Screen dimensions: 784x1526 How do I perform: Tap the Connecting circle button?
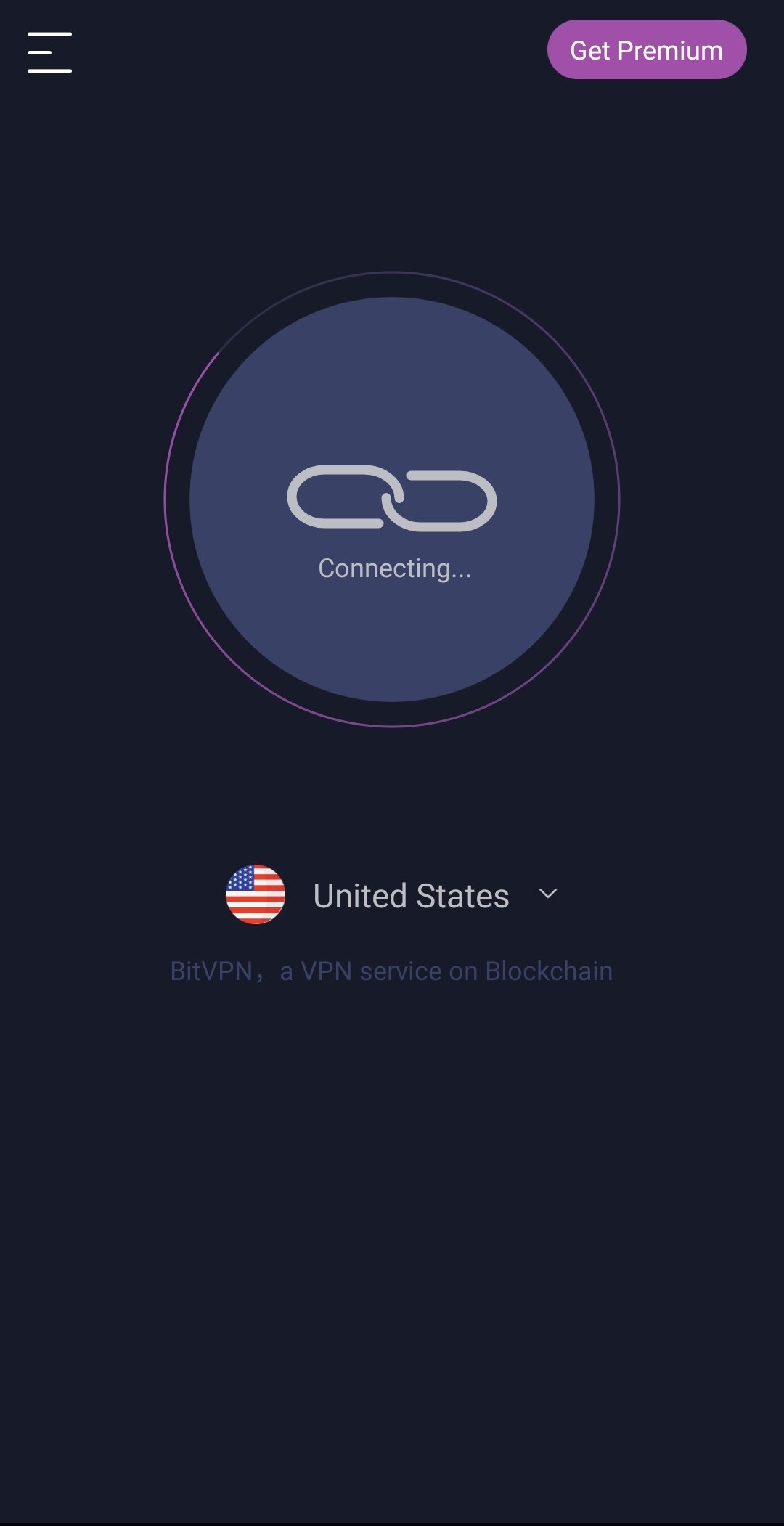pyautogui.click(x=392, y=499)
